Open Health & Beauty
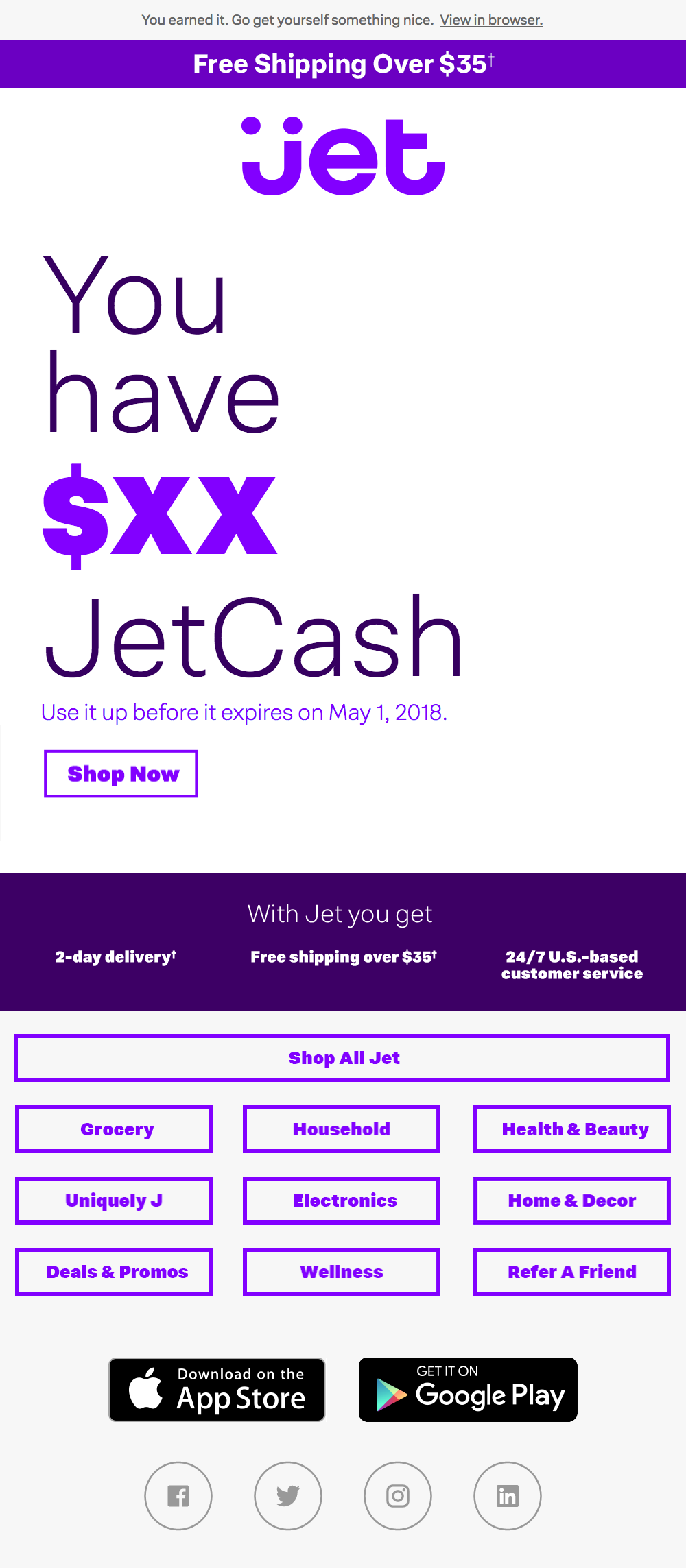The width and height of the screenshot is (686, 1568). click(x=572, y=1129)
